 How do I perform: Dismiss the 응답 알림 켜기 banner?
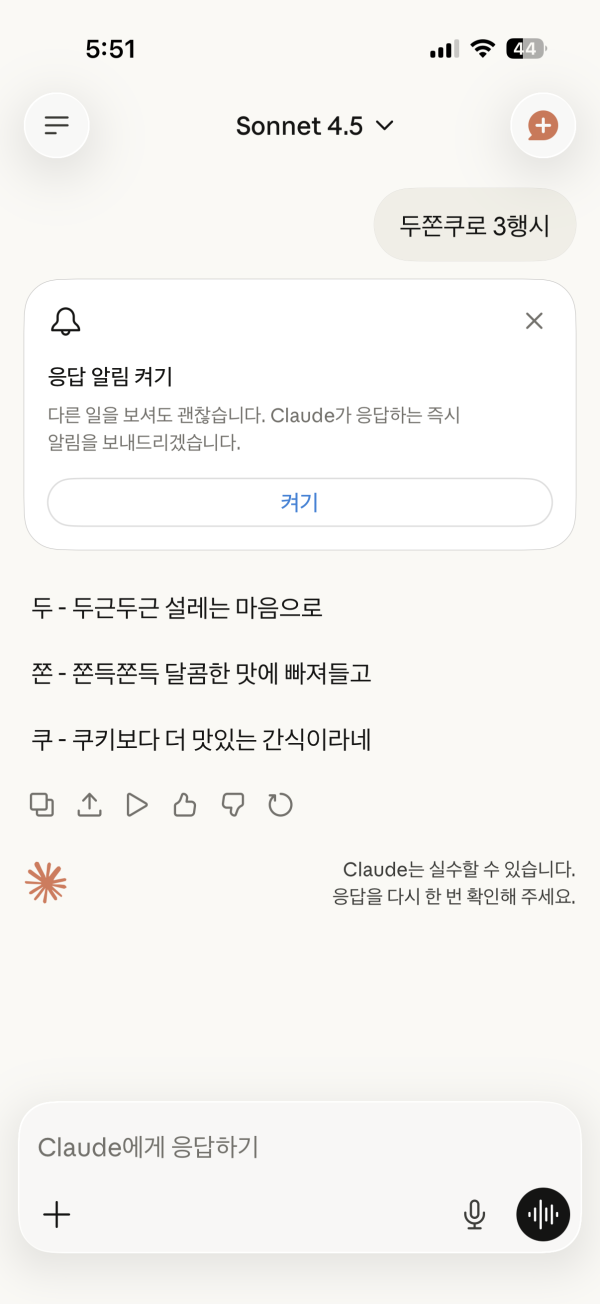(534, 321)
